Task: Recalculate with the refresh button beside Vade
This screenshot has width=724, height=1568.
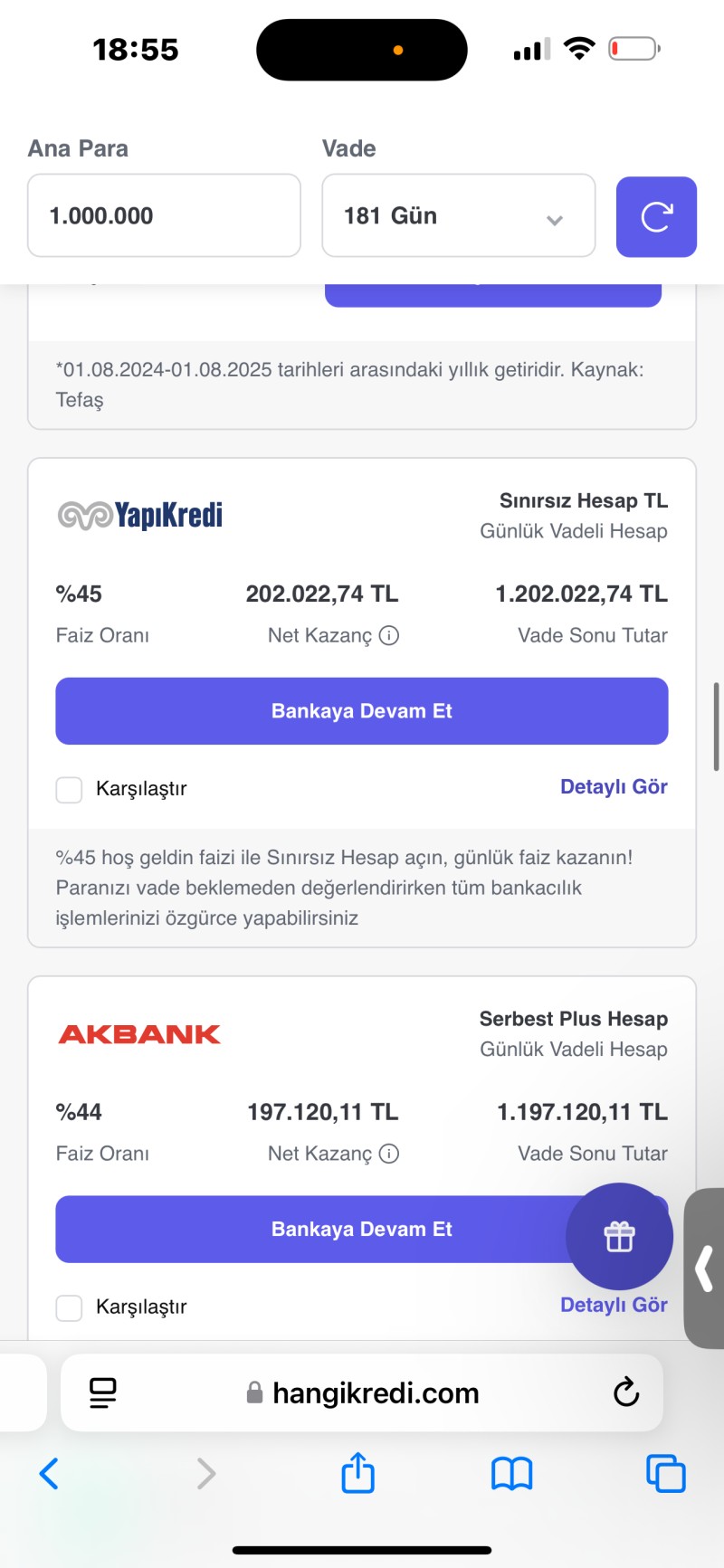Action: tap(656, 217)
